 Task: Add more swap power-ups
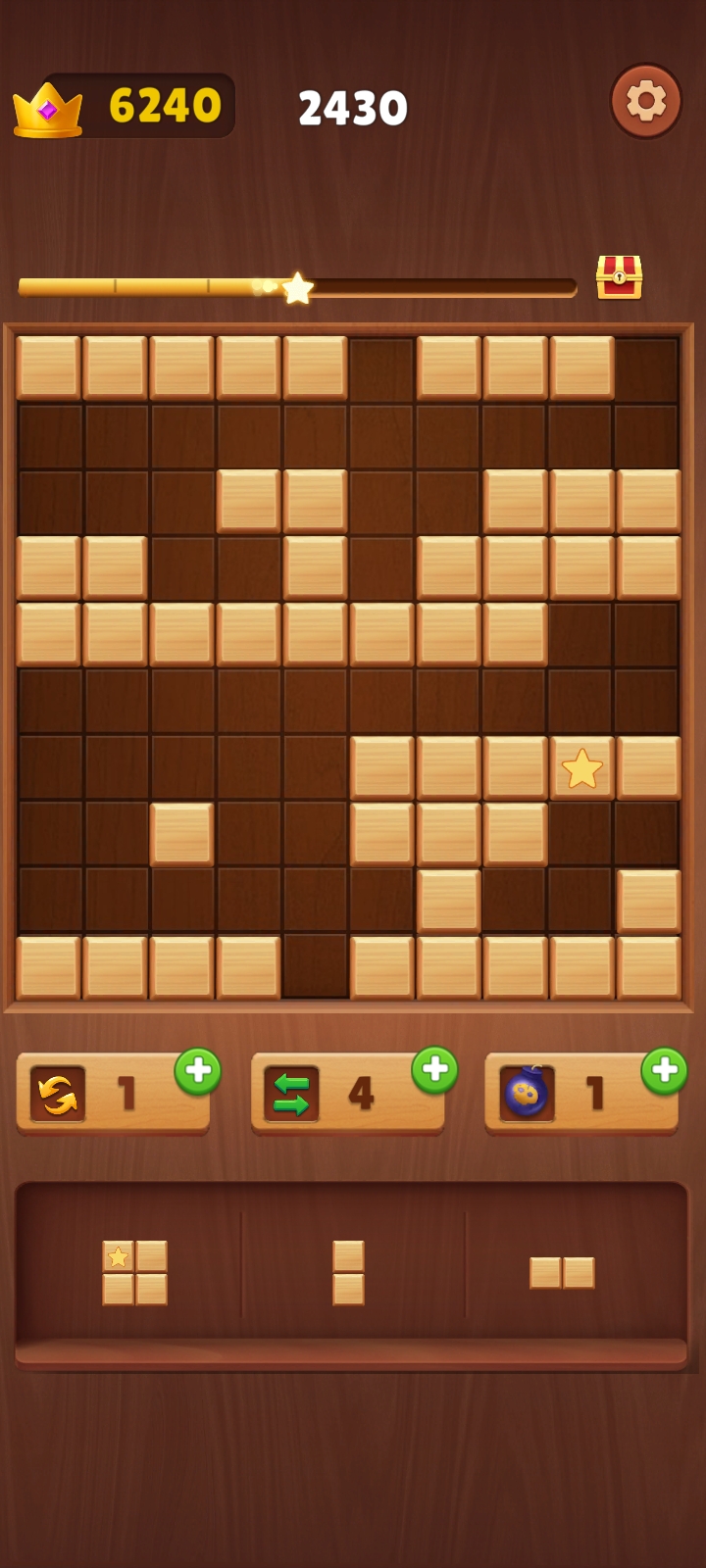click(x=434, y=1070)
